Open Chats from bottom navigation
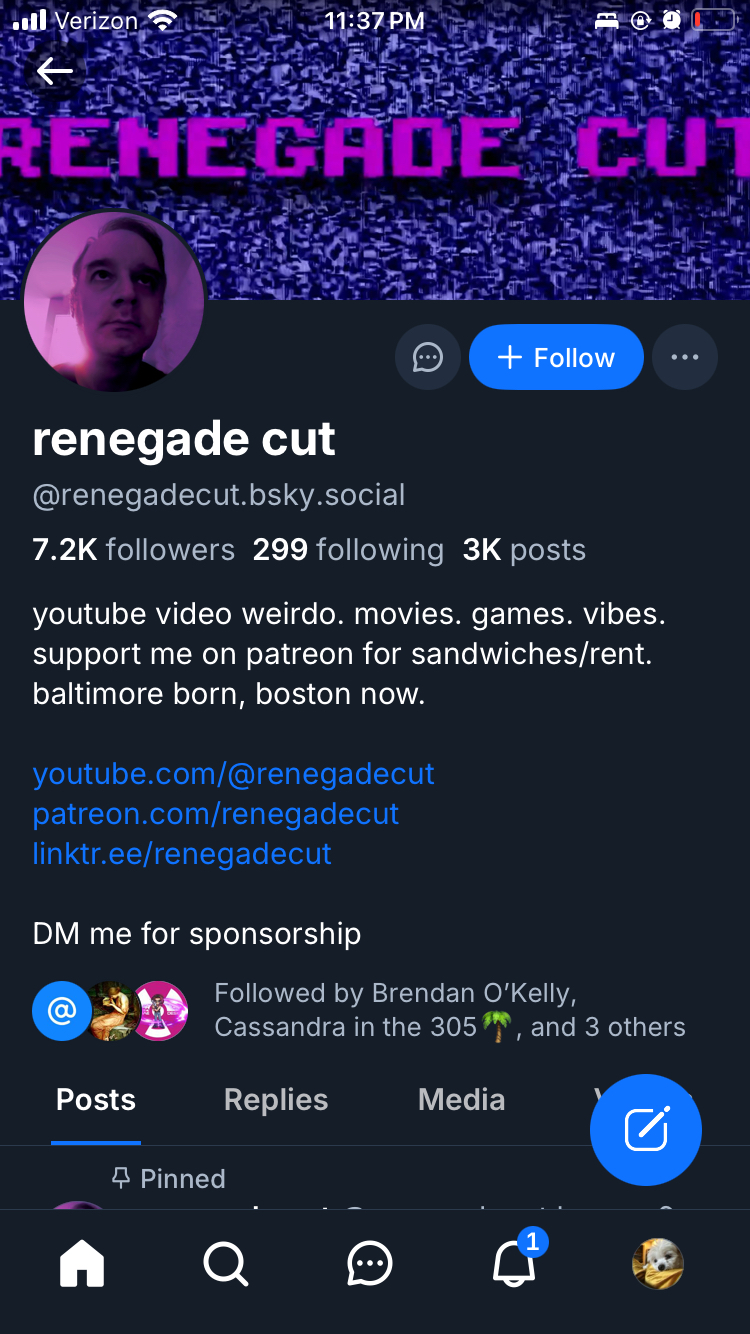Screen dimensions: 750x1334 click(x=370, y=1264)
